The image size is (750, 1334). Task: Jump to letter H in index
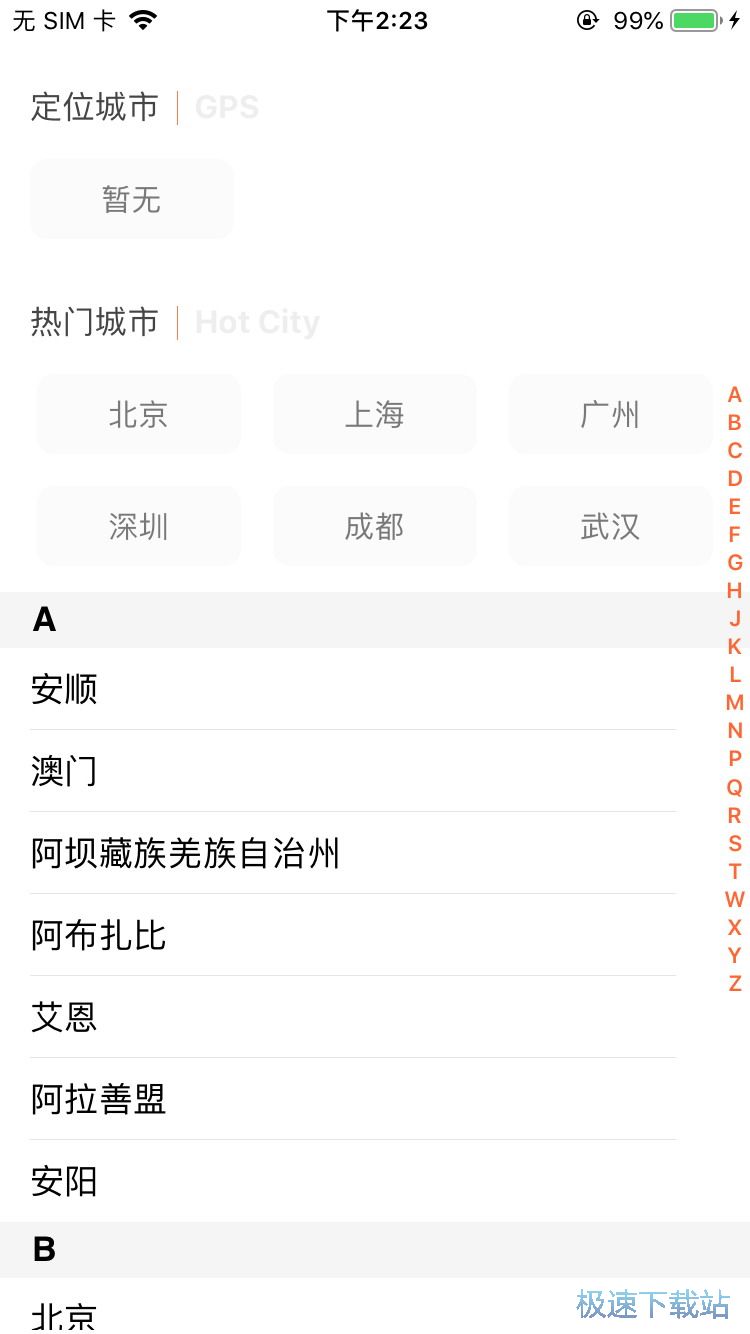coord(734,590)
